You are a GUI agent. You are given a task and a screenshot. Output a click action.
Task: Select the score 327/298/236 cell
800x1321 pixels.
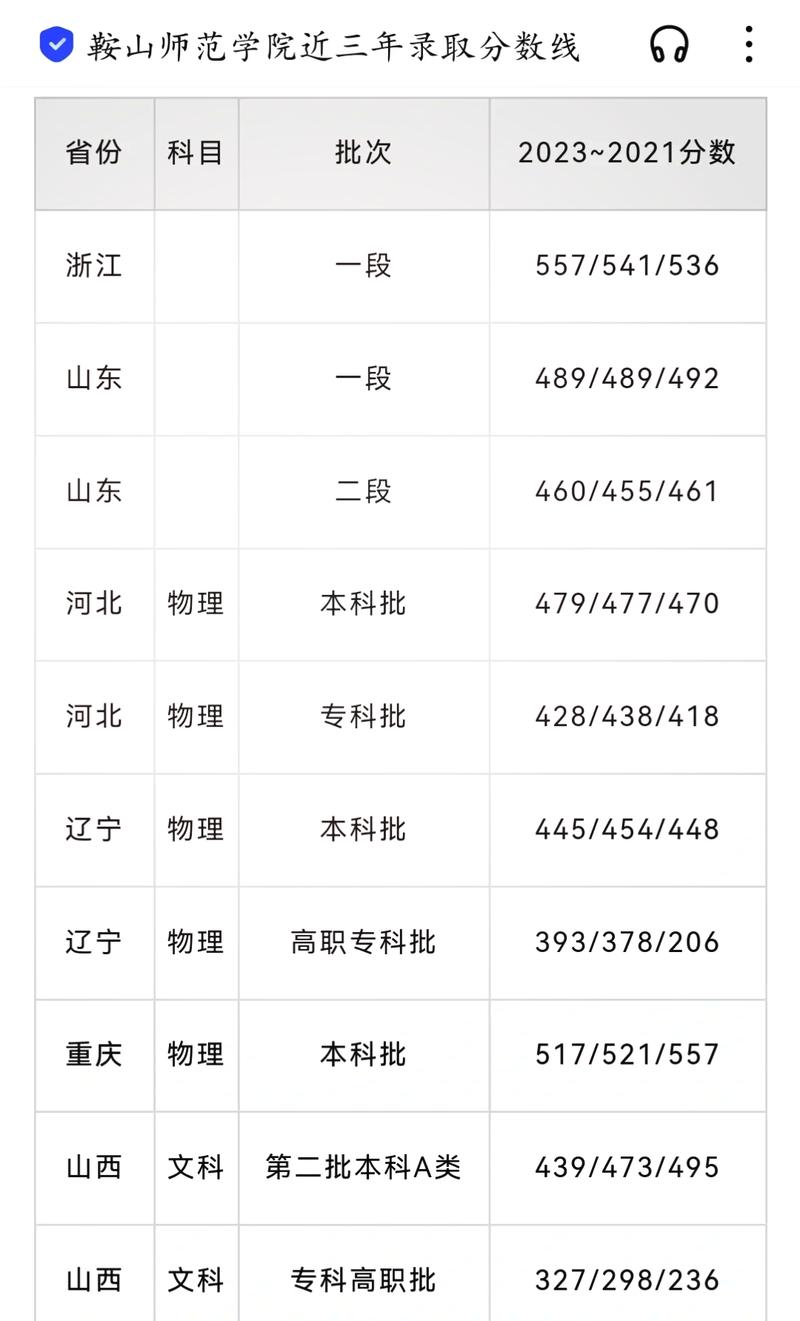[x=628, y=1279]
